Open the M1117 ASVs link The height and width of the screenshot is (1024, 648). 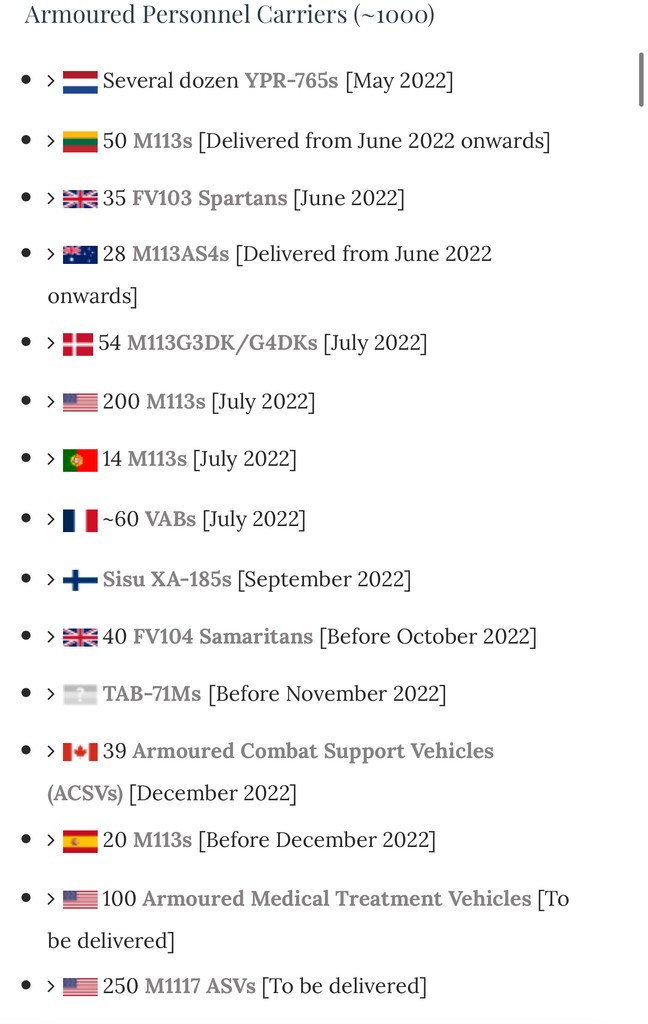[x=200, y=986]
